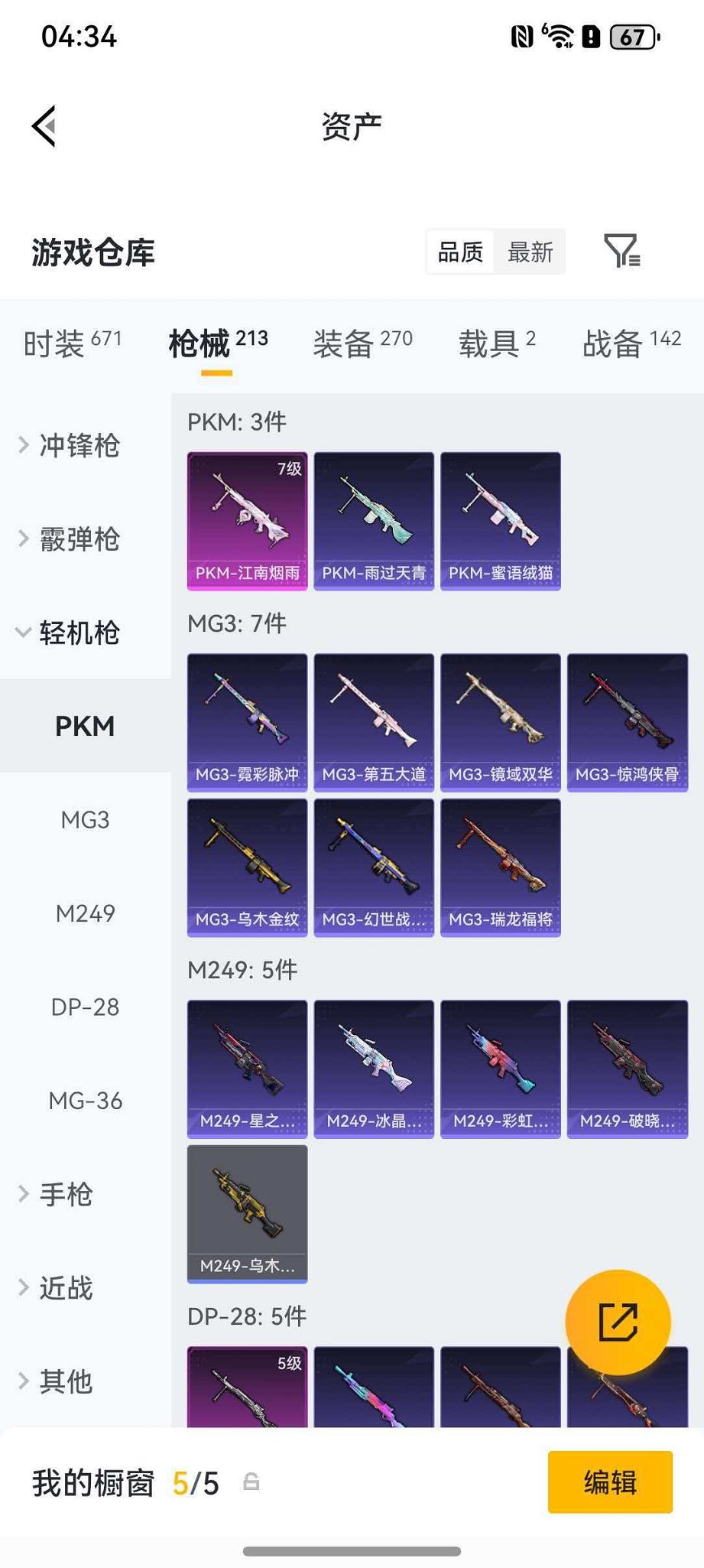Sort warehouse by 最新
The image size is (704, 1568).
click(530, 252)
